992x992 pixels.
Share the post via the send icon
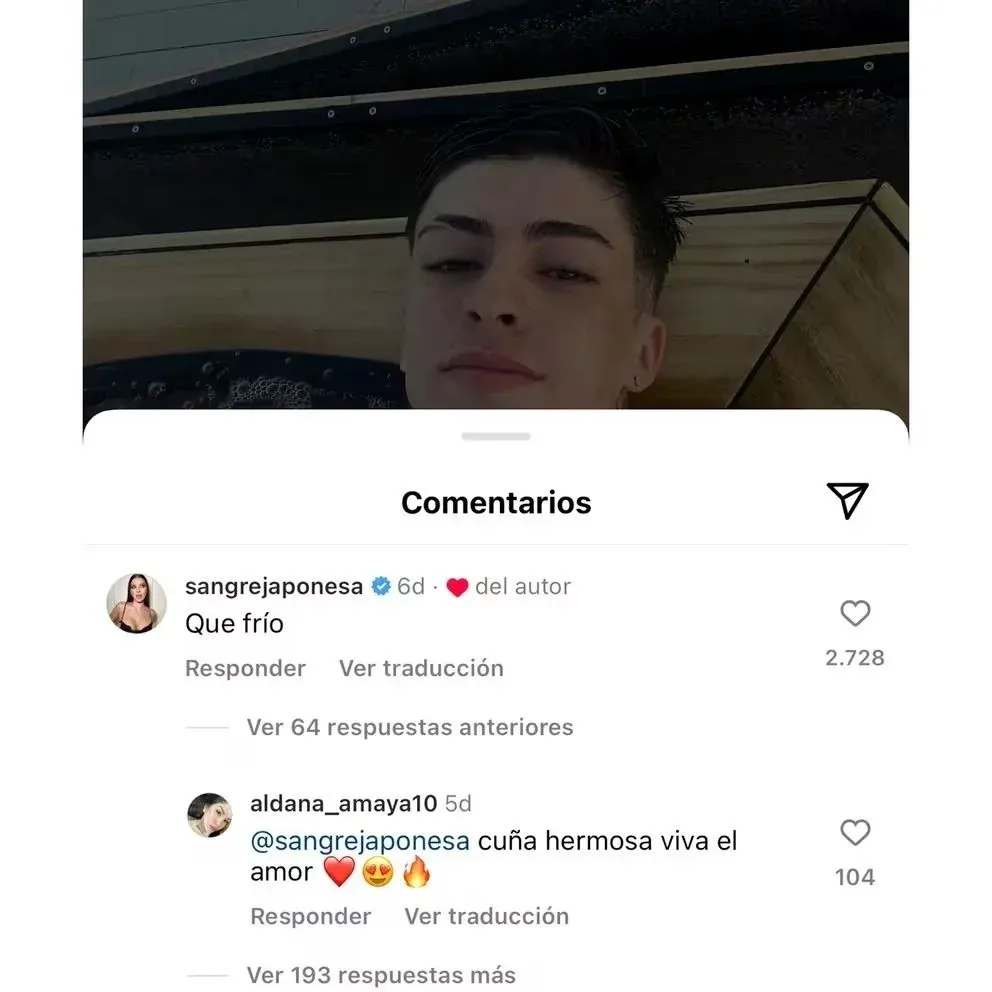[847, 501]
